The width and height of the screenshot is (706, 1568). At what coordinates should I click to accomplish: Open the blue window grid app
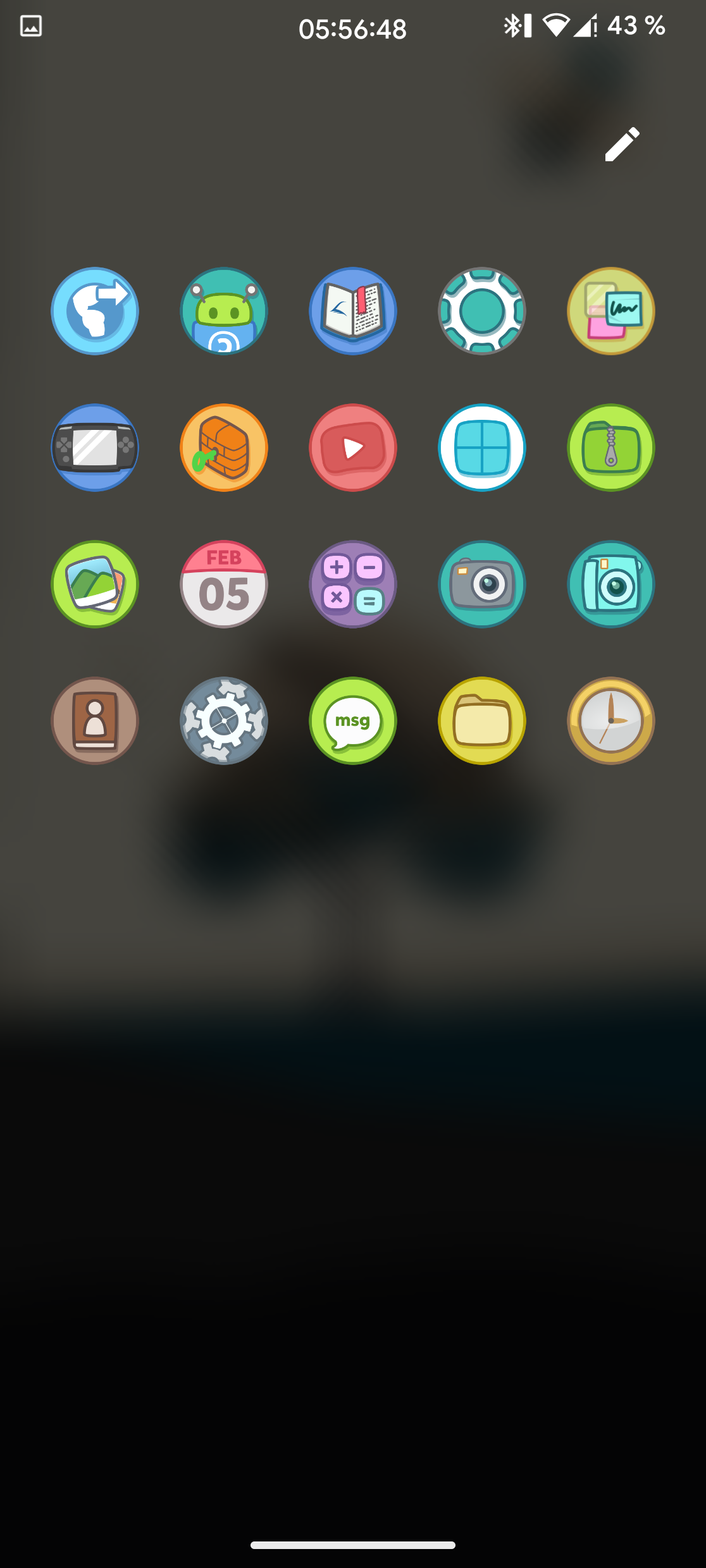[482, 448]
